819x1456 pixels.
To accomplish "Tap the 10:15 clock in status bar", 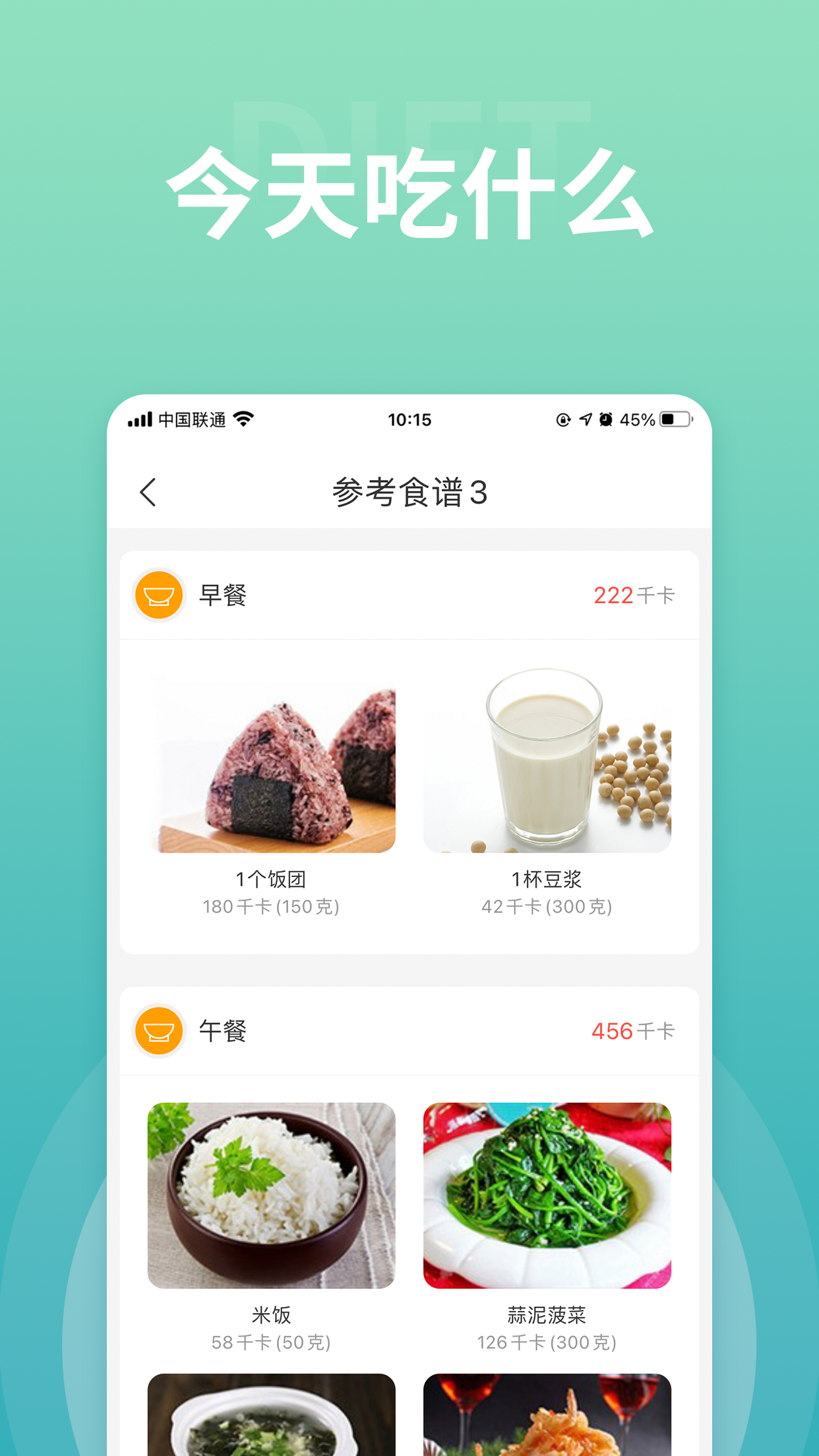I will click(409, 418).
